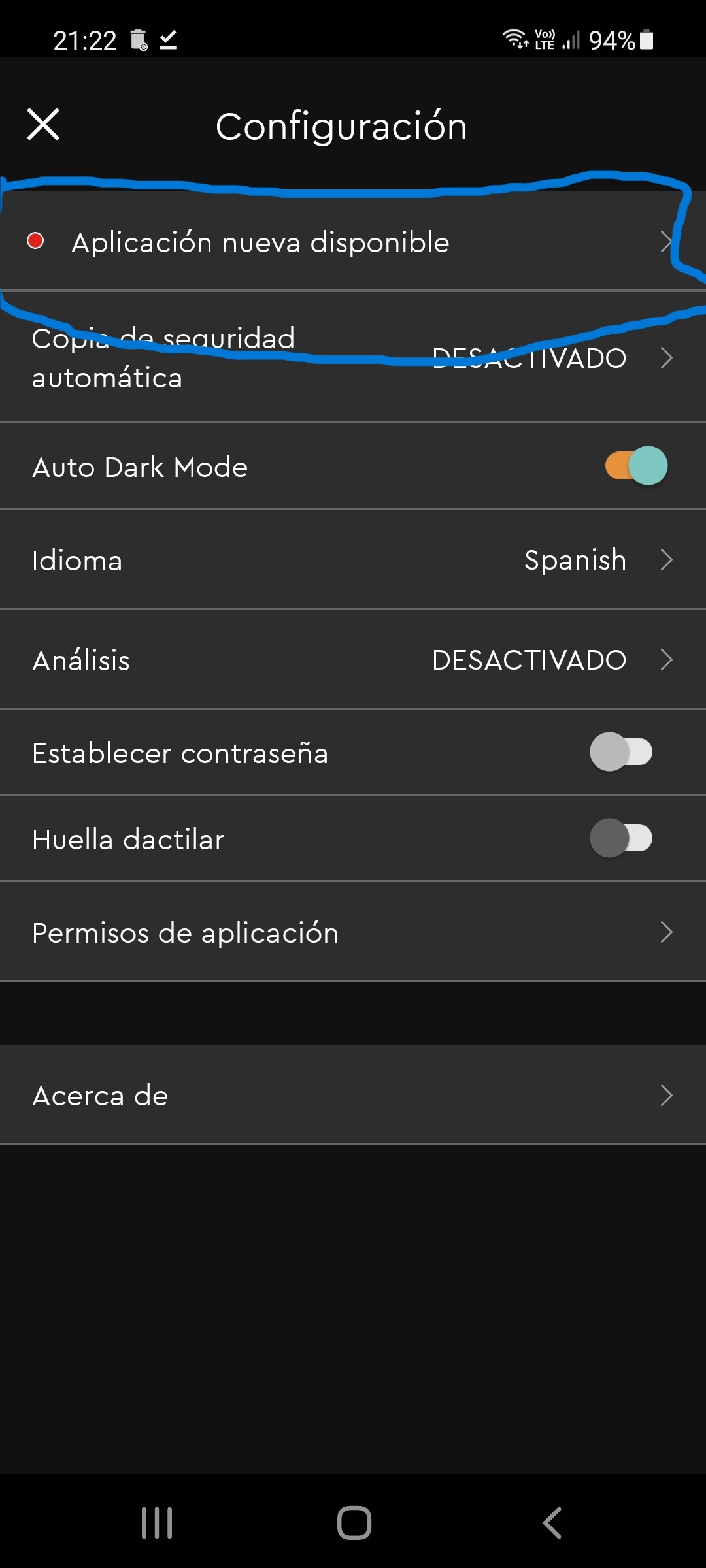The width and height of the screenshot is (706, 1568).
Task: Enable Establecer contraseña
Action: pyautogui.click(x=621, y=752)
